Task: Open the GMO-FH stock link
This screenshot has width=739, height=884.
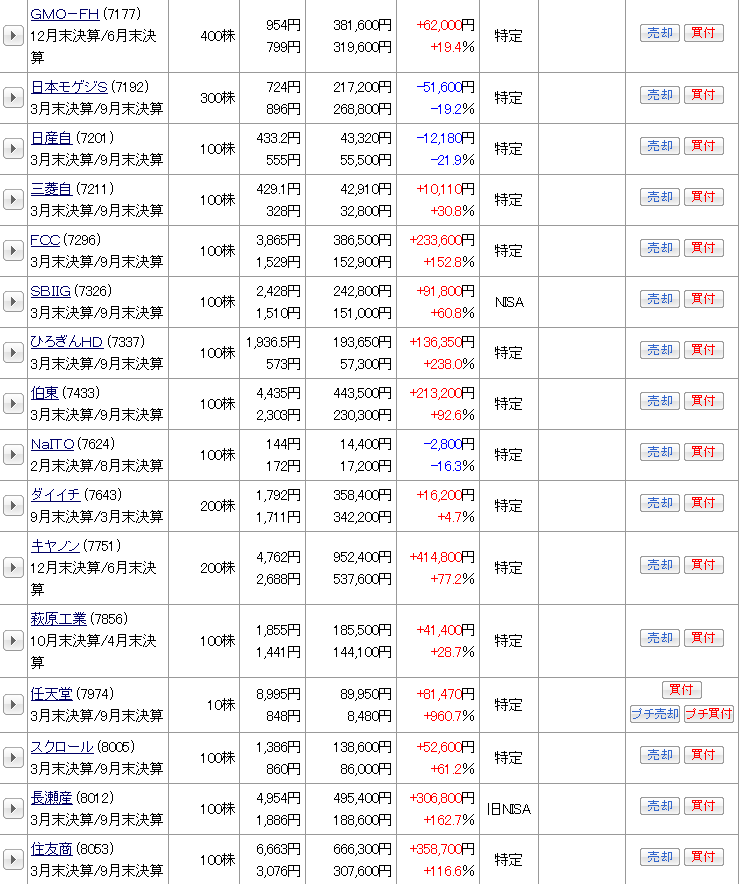Action: [x=64, y=13]
